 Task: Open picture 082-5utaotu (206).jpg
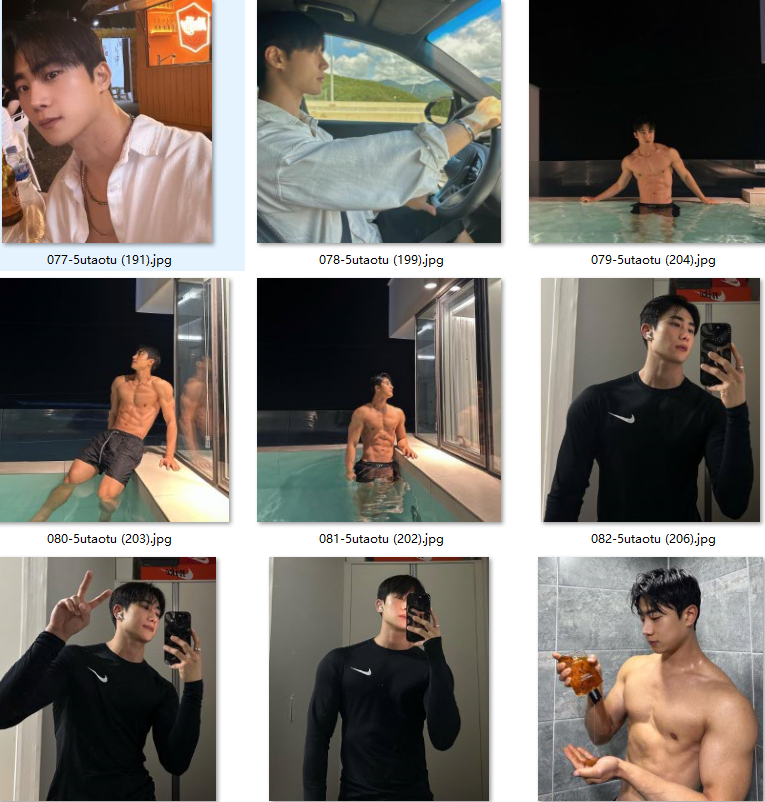(651, 400)
